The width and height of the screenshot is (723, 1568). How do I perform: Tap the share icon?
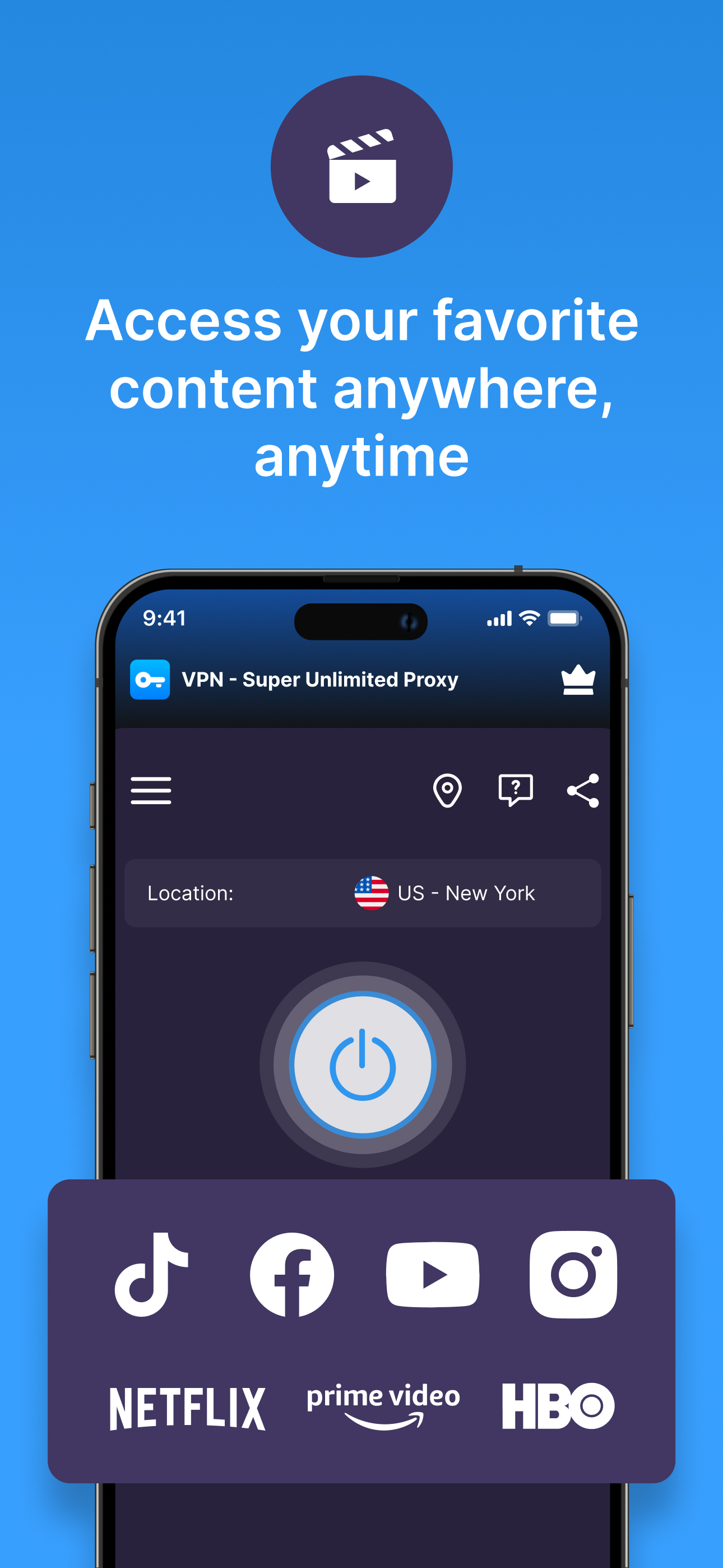583,790
